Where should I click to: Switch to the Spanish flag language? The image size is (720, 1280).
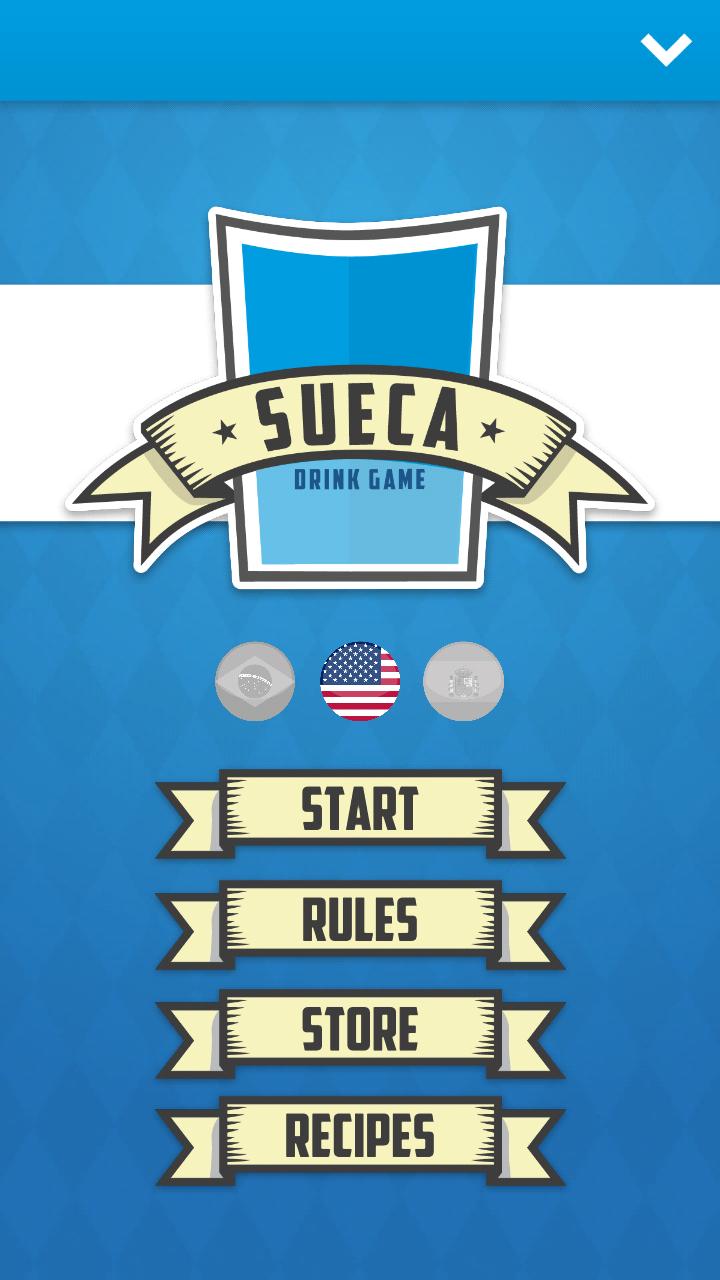pos(463,681)
